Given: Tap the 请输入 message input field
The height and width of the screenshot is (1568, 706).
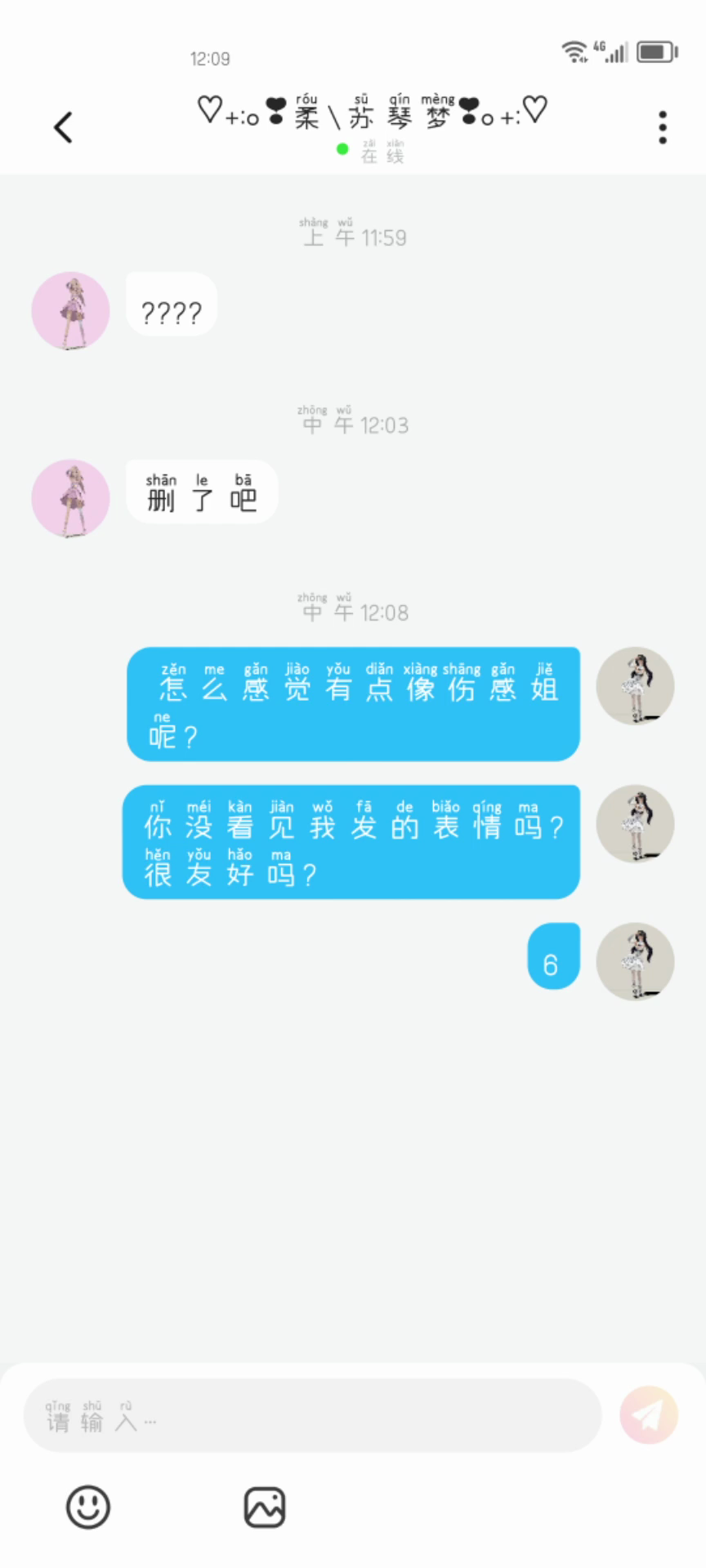Looking at the screenshot, I should click(312, 1415).
